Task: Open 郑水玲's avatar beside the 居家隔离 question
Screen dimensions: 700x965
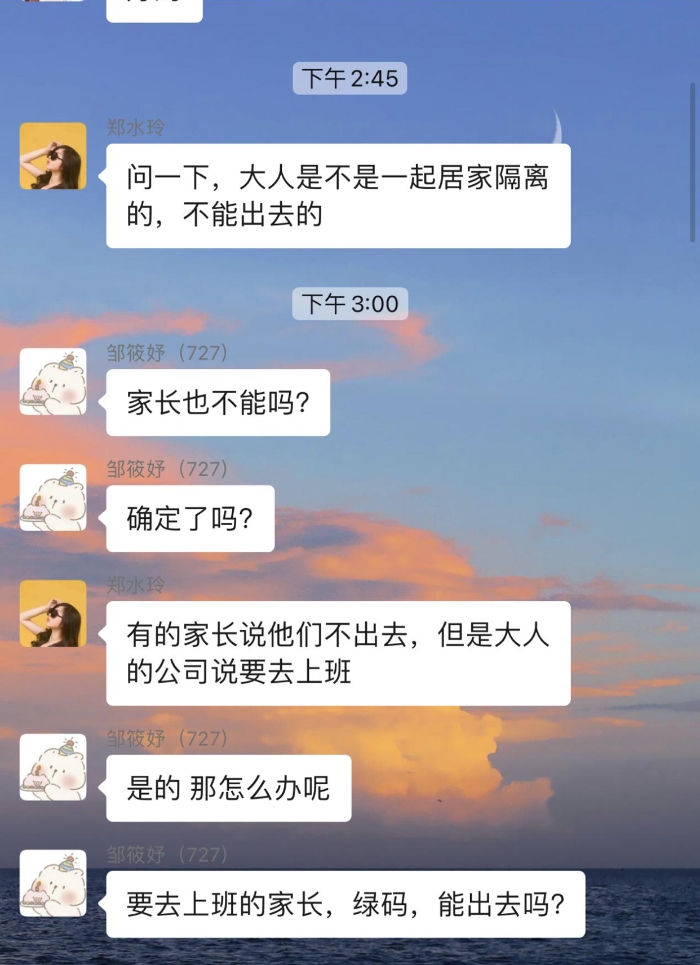Action: [53, 156]
